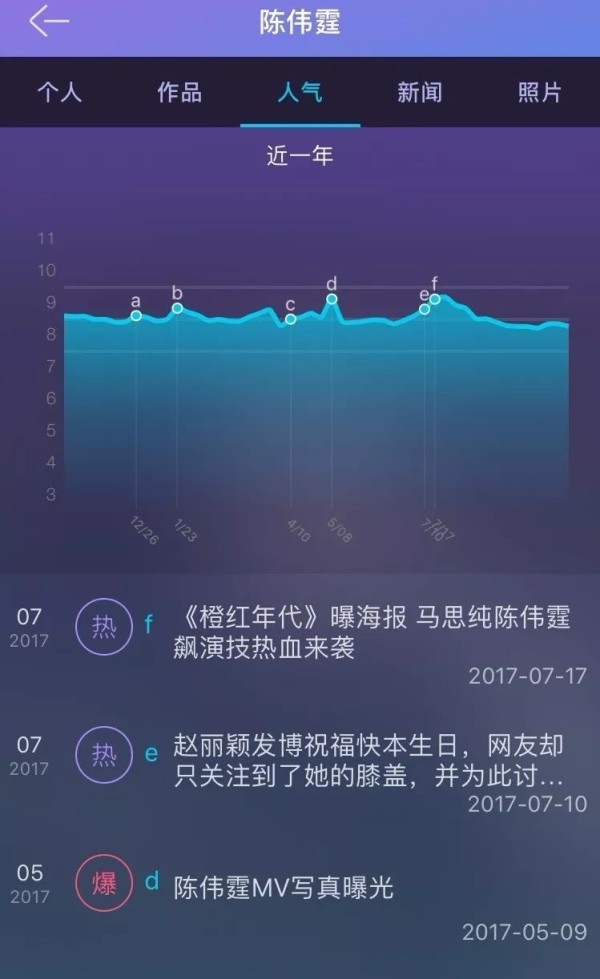Select the 人气 tab
This screenshot has height=979, width=600.
(x=300, y=93)
